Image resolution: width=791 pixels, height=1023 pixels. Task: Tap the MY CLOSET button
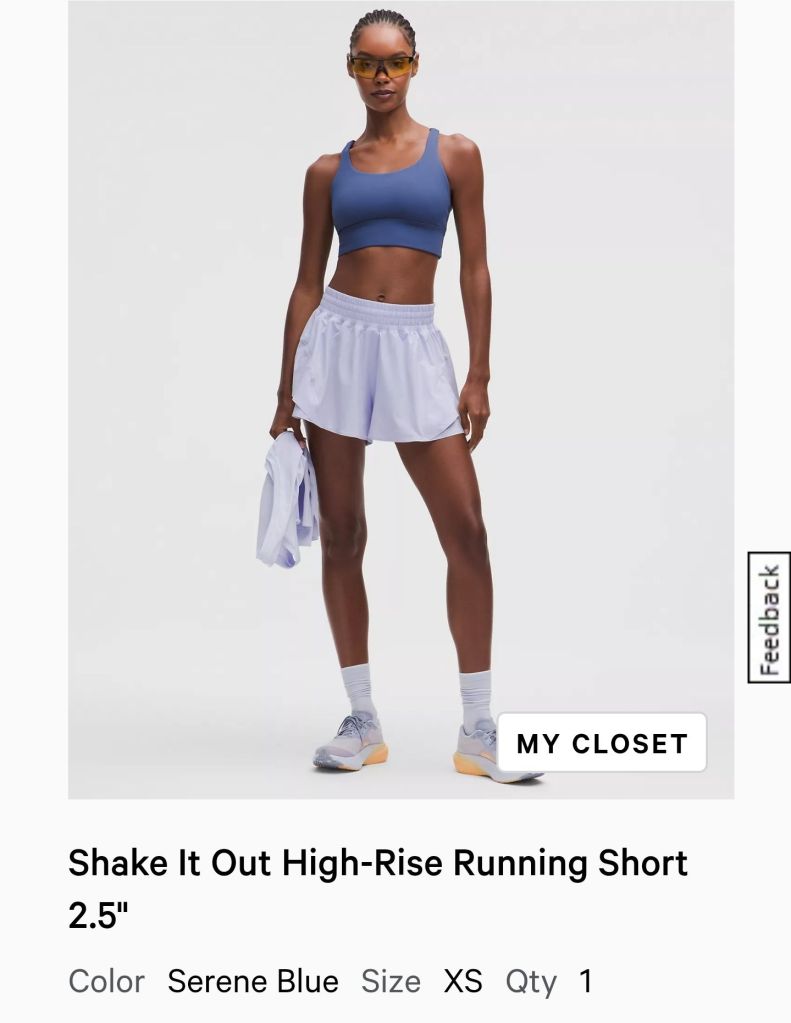click(x=602, y=743)
